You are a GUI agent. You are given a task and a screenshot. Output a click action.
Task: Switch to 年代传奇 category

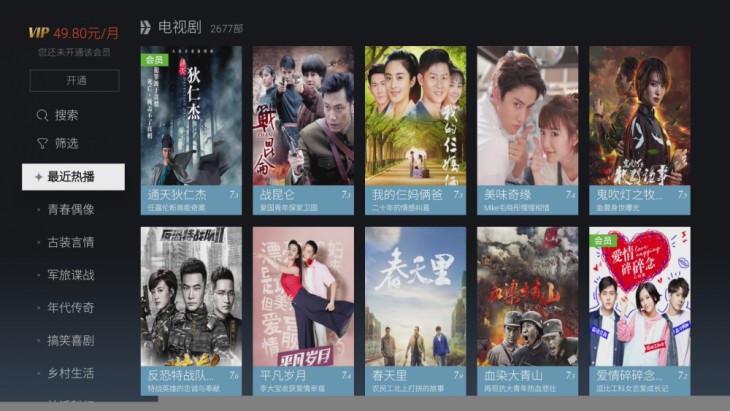click(x=71, y=308)
